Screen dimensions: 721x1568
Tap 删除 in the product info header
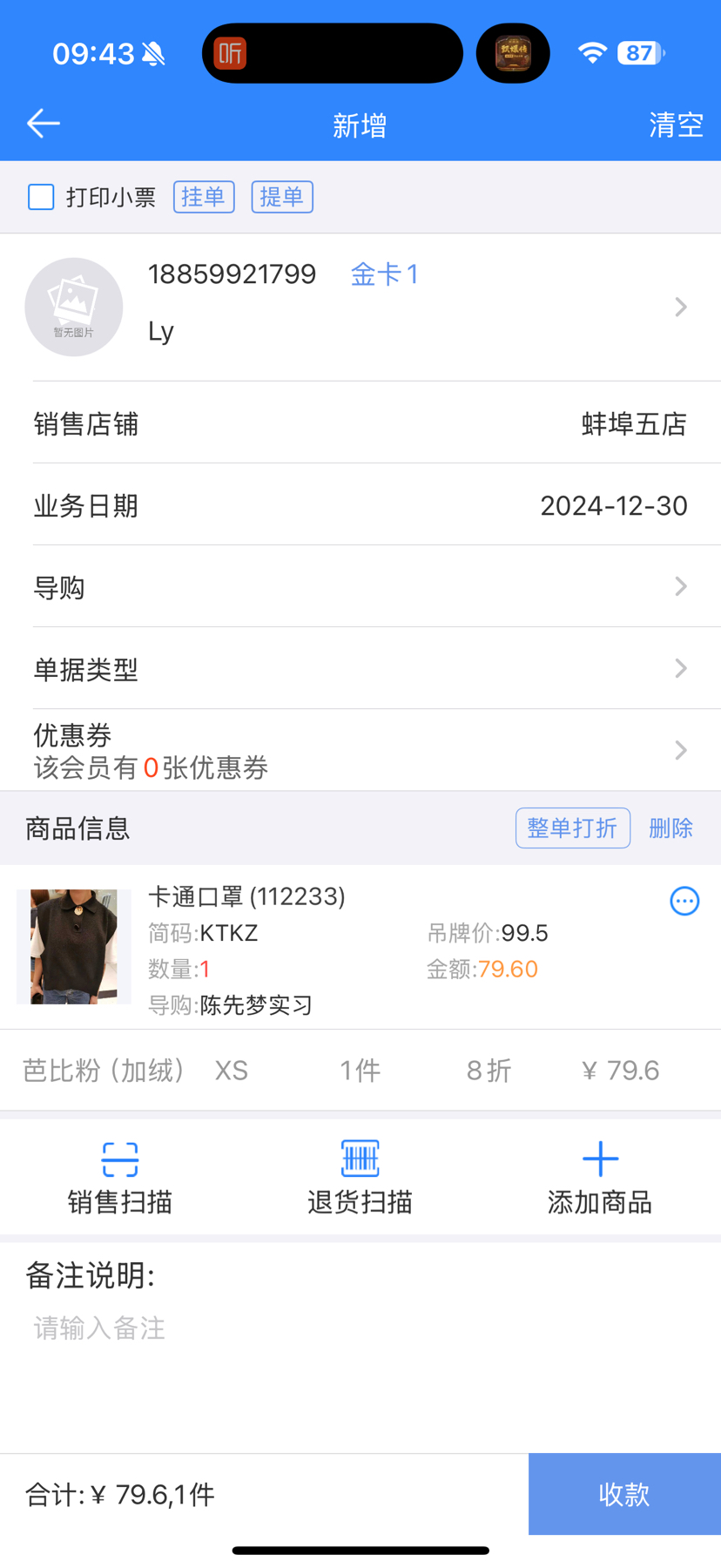point(670,828)
